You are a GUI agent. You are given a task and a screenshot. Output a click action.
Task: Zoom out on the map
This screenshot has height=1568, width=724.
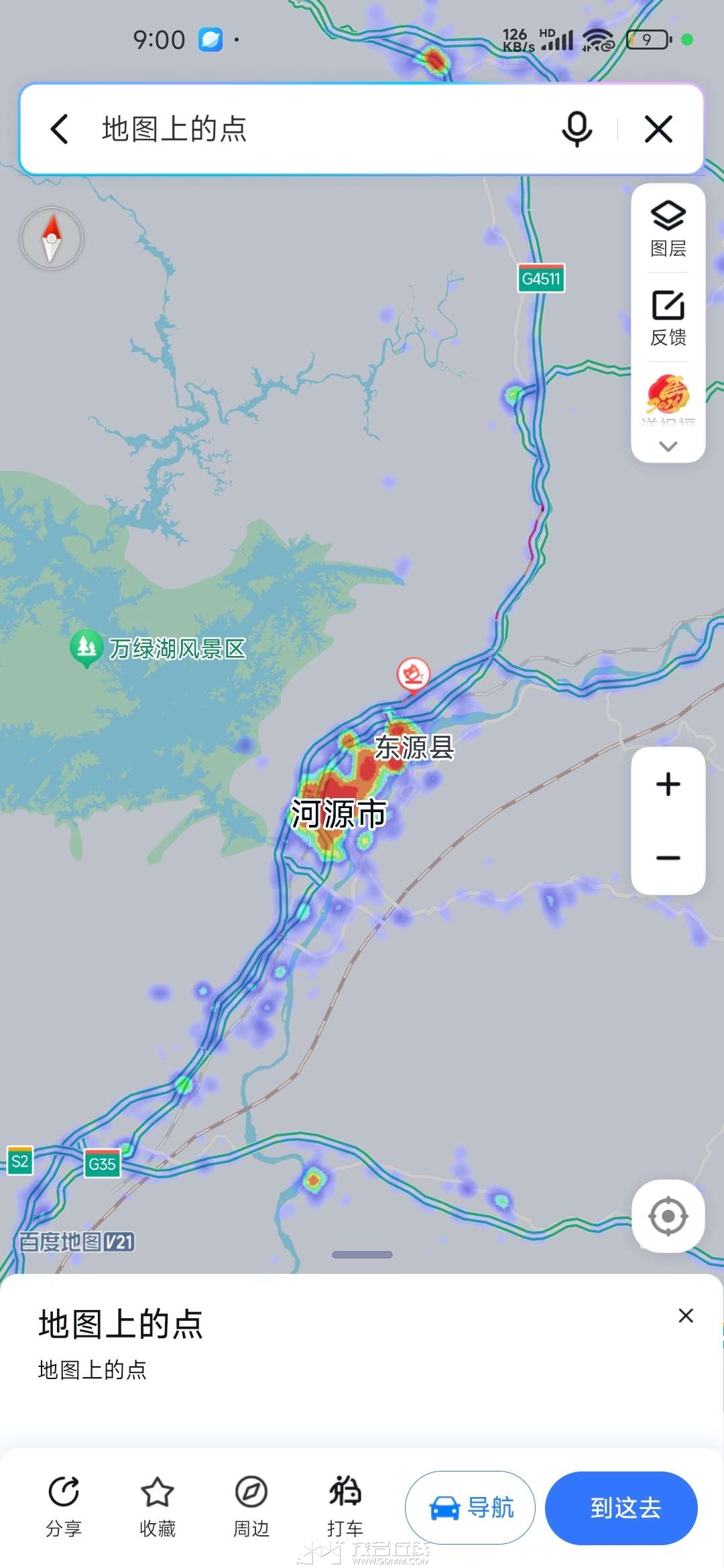[x=668, y=858]
